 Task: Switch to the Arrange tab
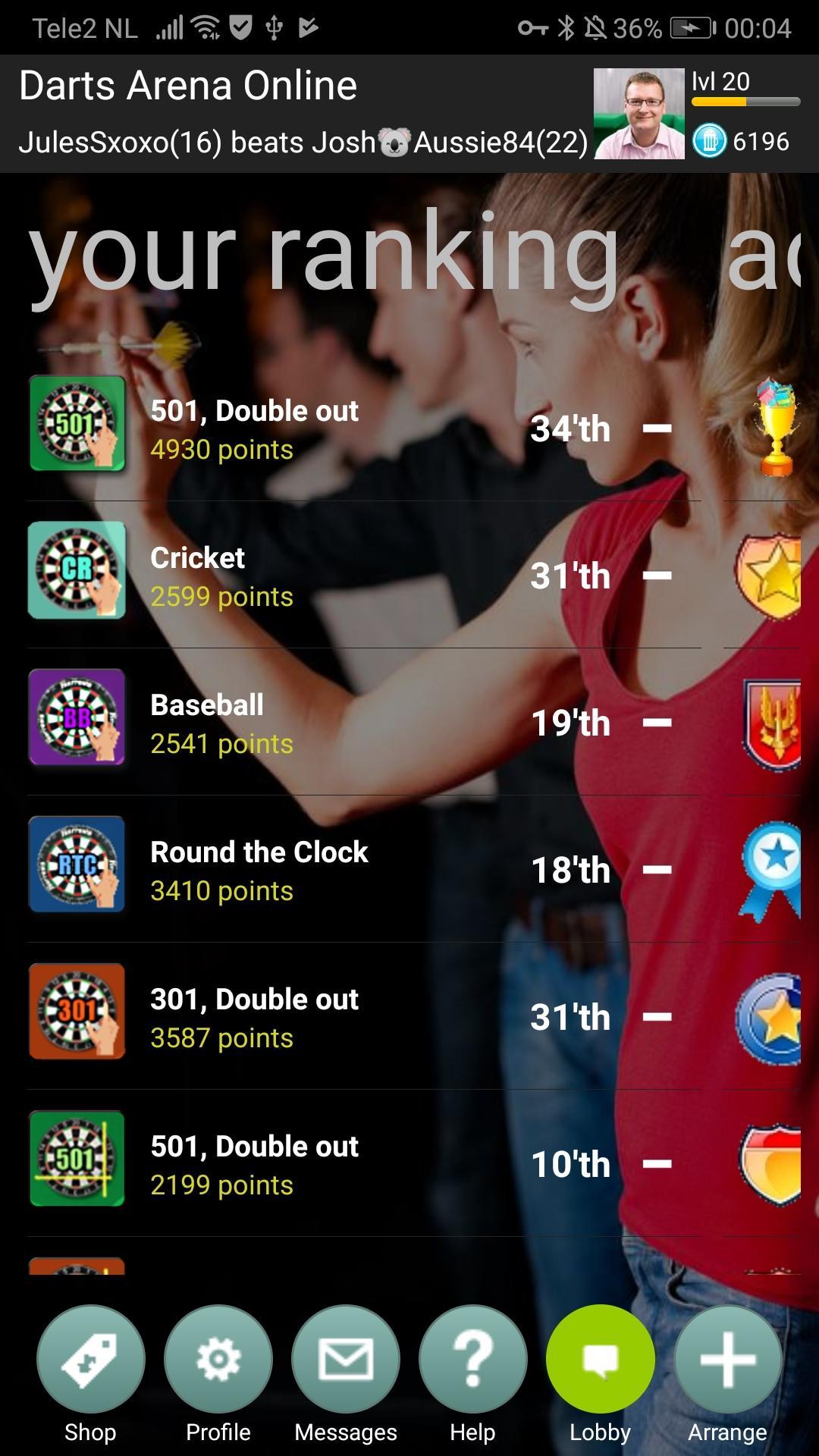(x=728, y=1360)
